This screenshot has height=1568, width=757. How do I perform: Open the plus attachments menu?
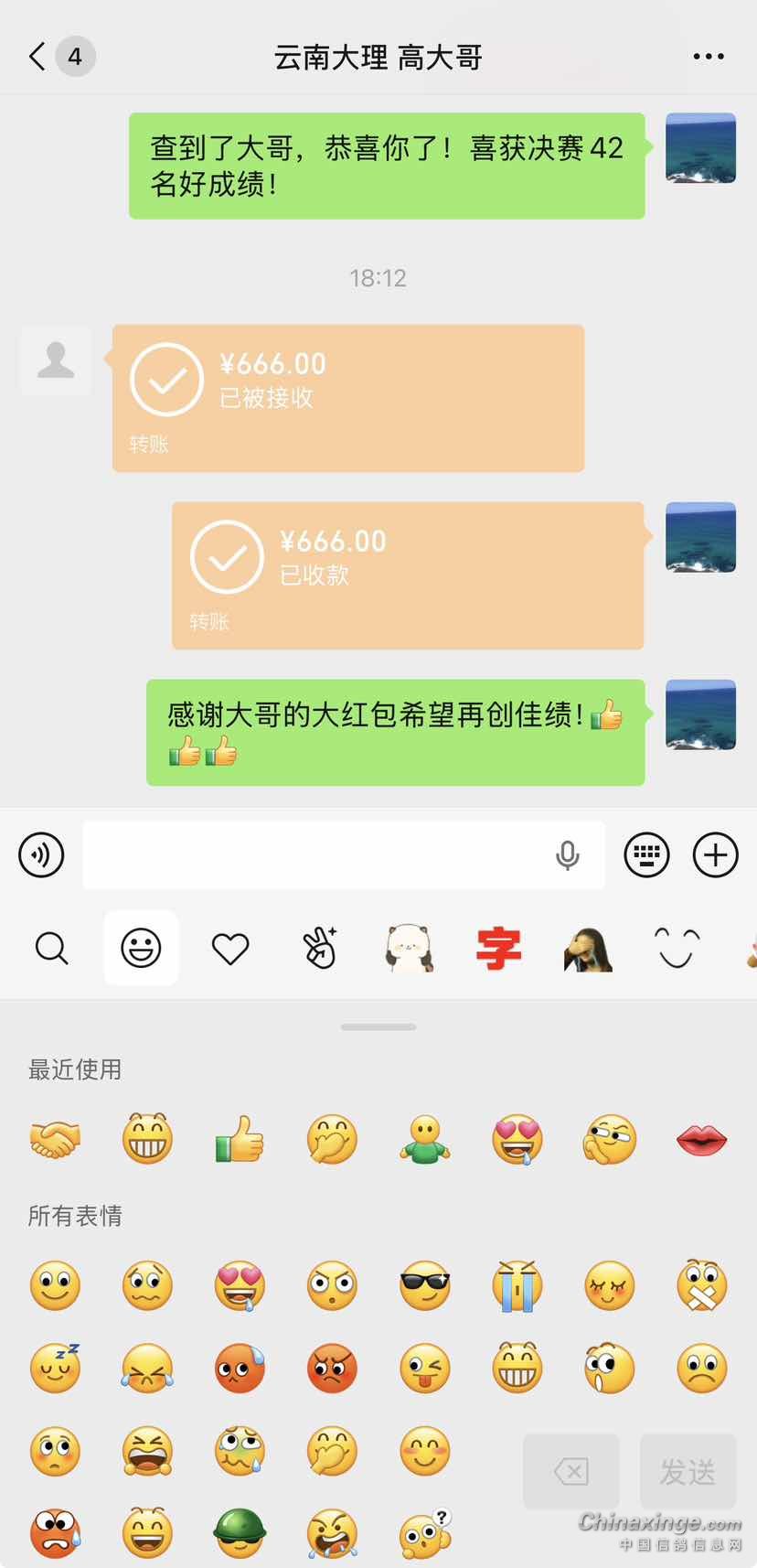715,855
